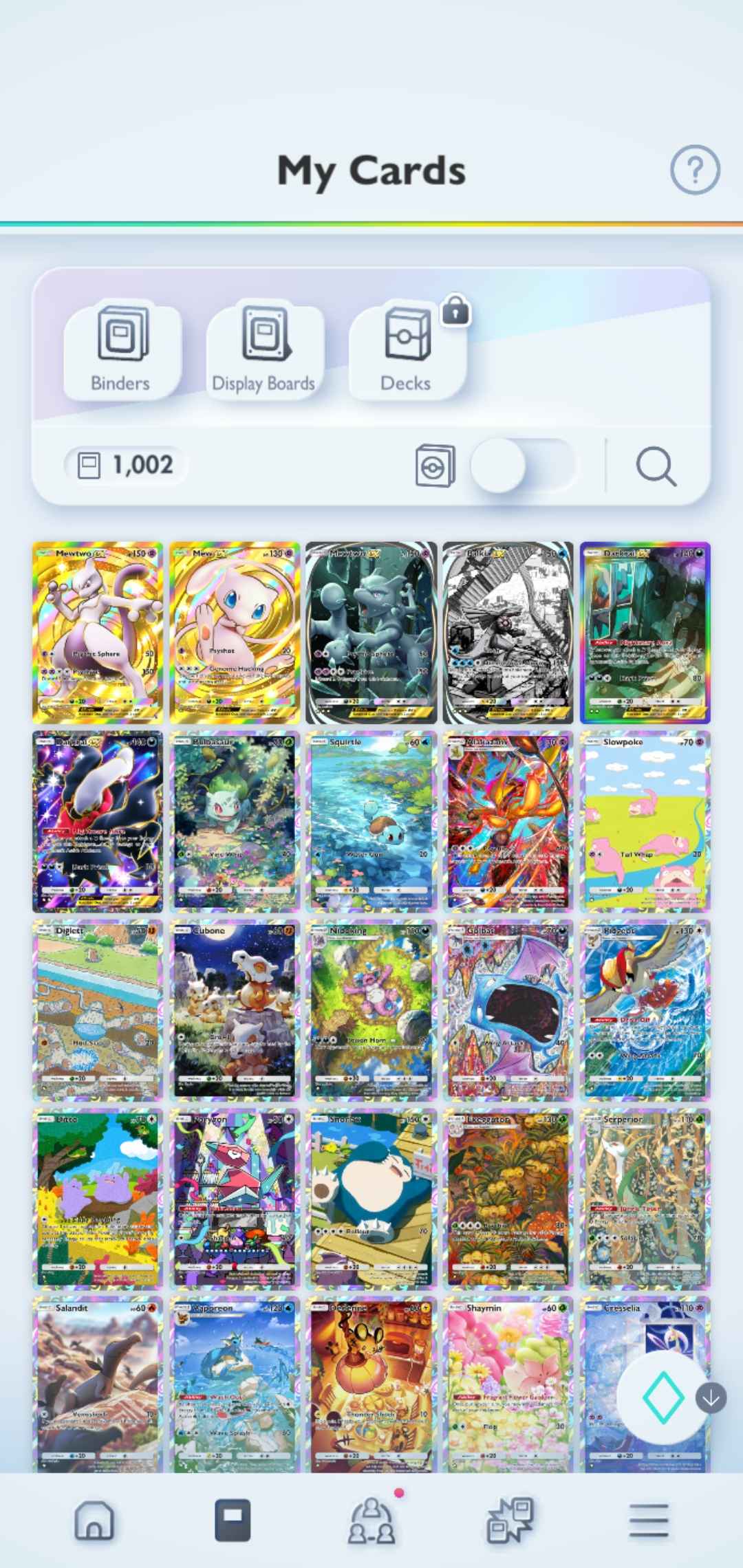Tap the locked Decks icon
The height and width of the screenshot is (1568, 743).
click(406, 347)
